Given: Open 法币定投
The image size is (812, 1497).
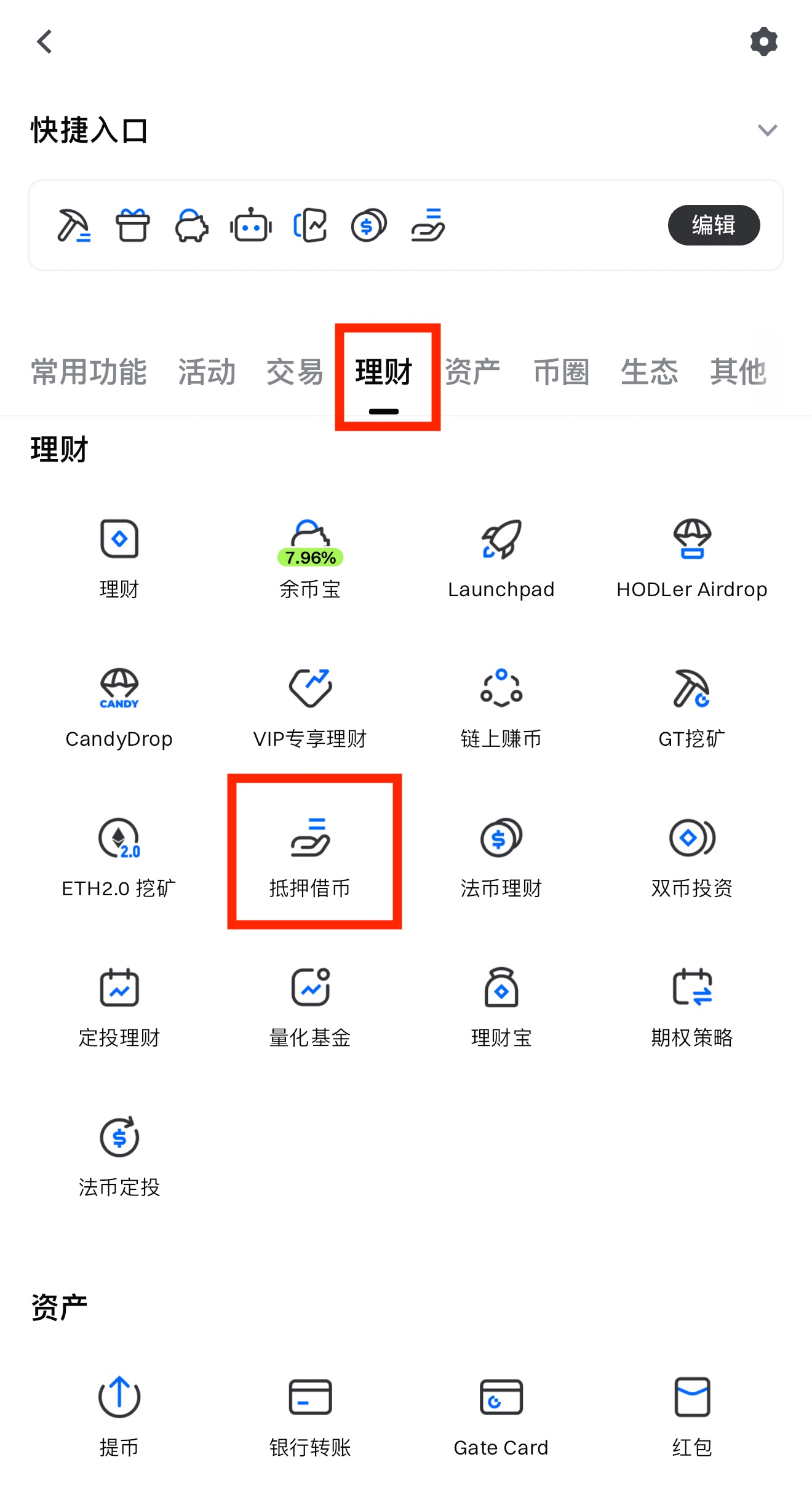Looking at the screenshot, I should pyautogui.click(x=119, y=1154).
